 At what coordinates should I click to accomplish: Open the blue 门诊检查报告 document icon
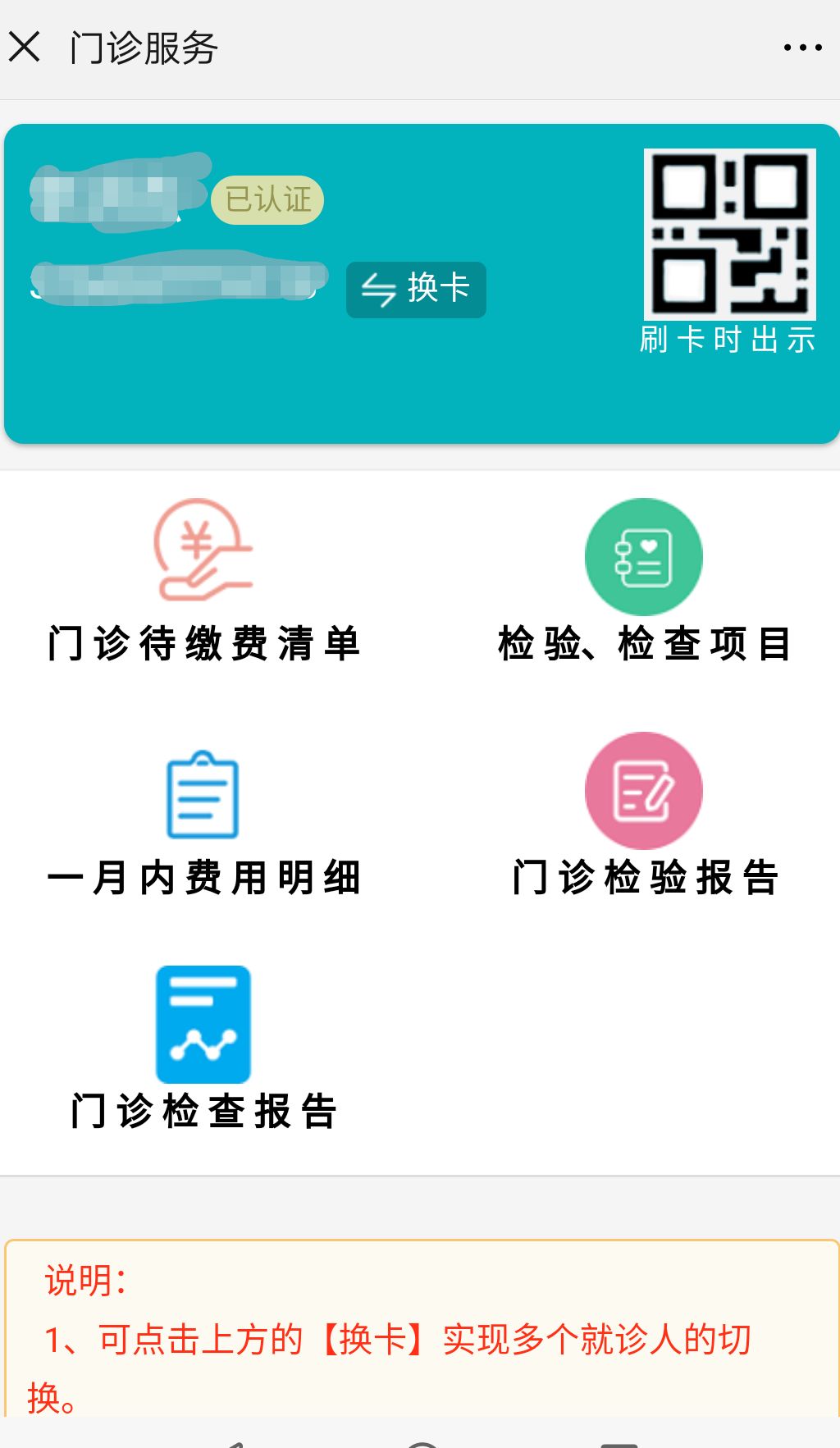[x=203, y=1024]
